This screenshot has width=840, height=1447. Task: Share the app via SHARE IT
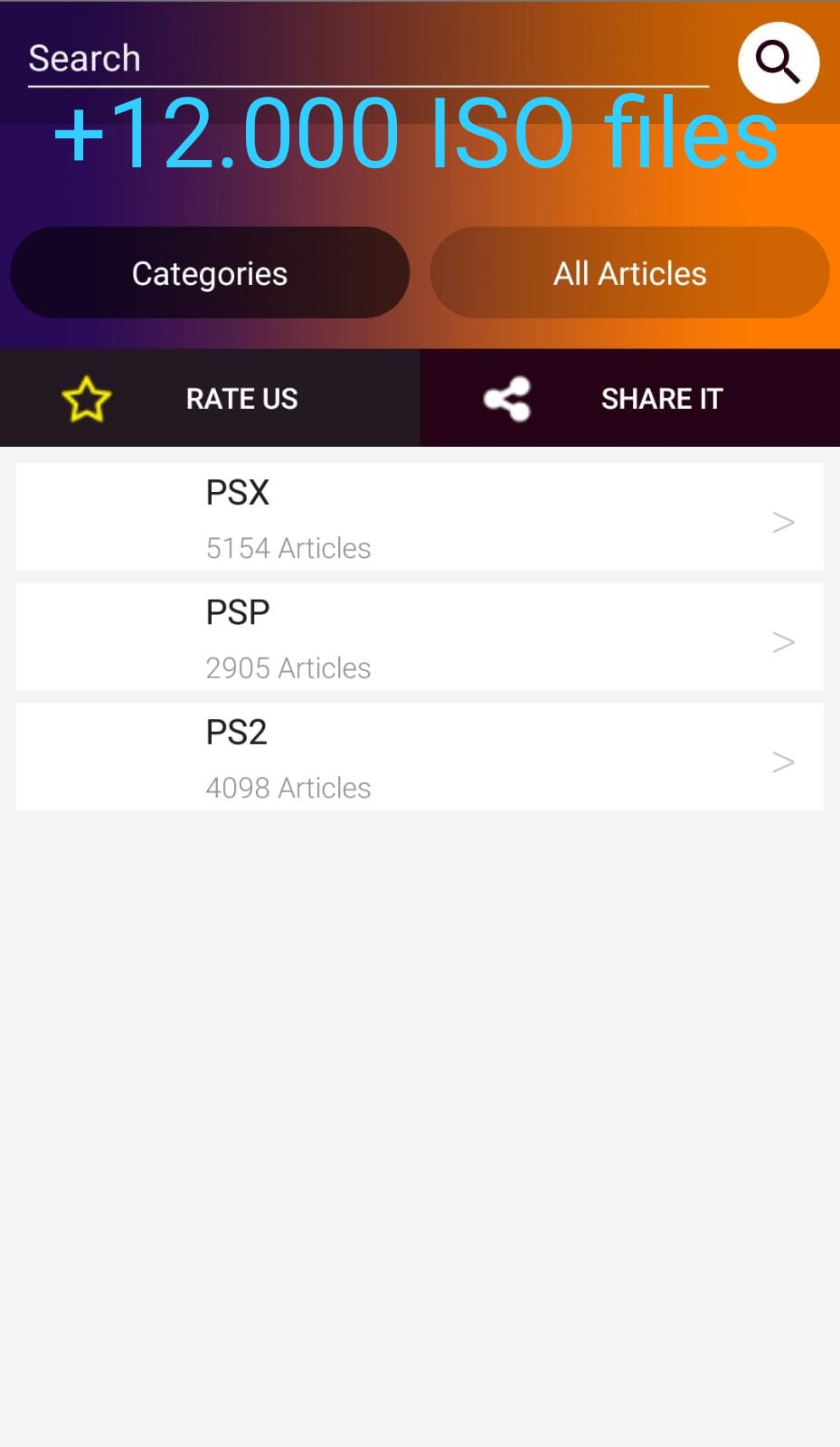point(630,398)
